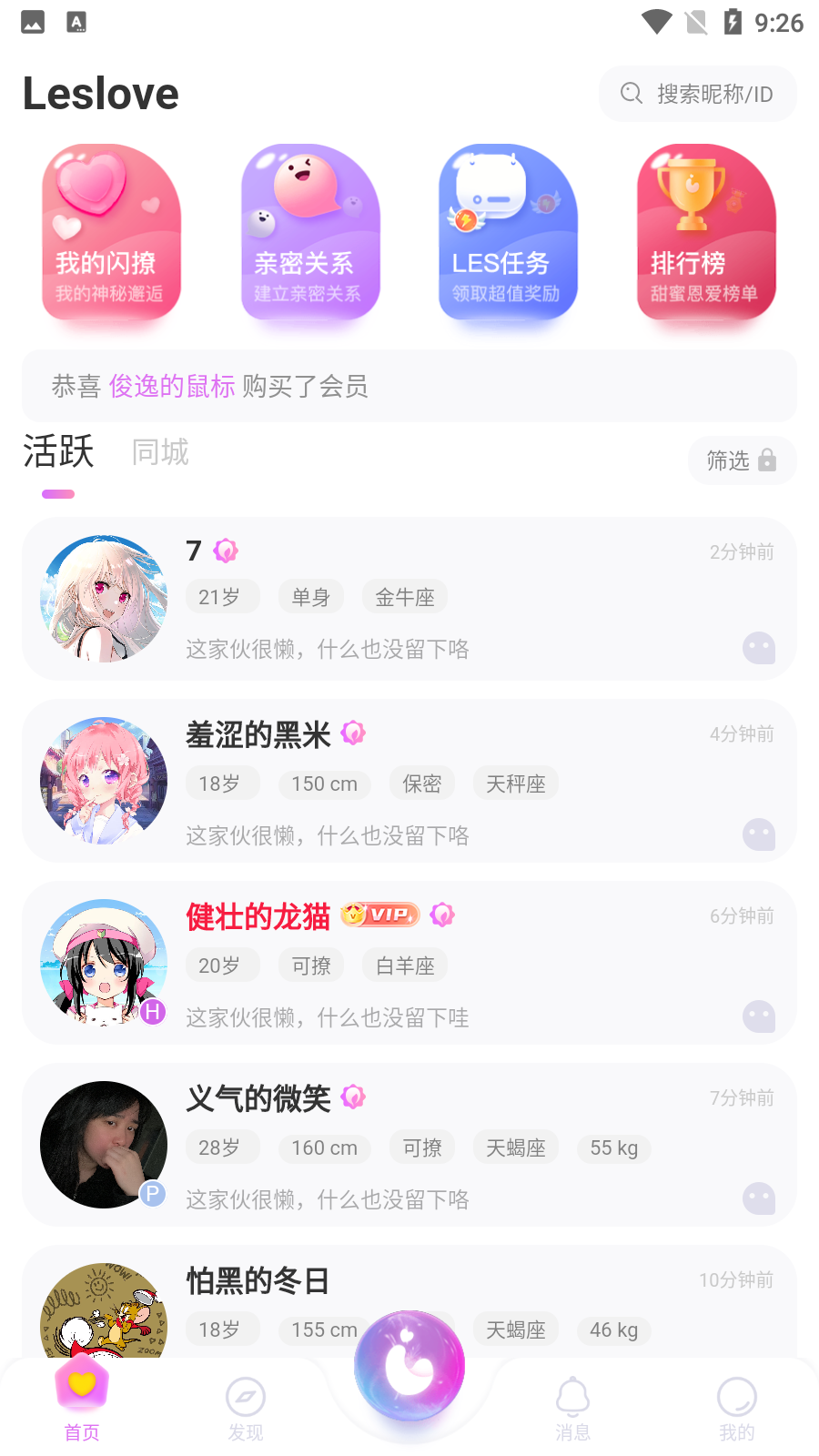Tap the 俊逸的鼠标 username link
The height and width of the screenshot is (1456, 819).
point(172,386)
